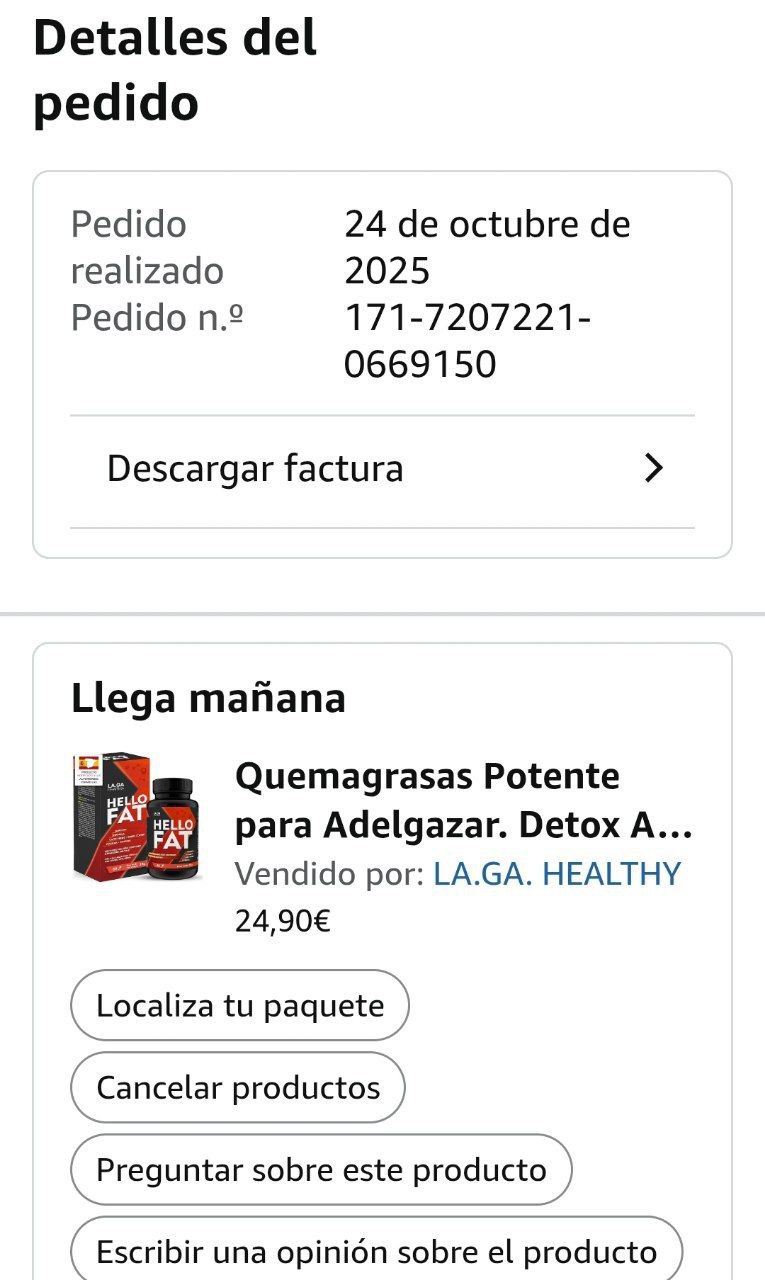Select Cancelar productos
This screenshot has width=765, height=1280.
[x=238, y=1087]
